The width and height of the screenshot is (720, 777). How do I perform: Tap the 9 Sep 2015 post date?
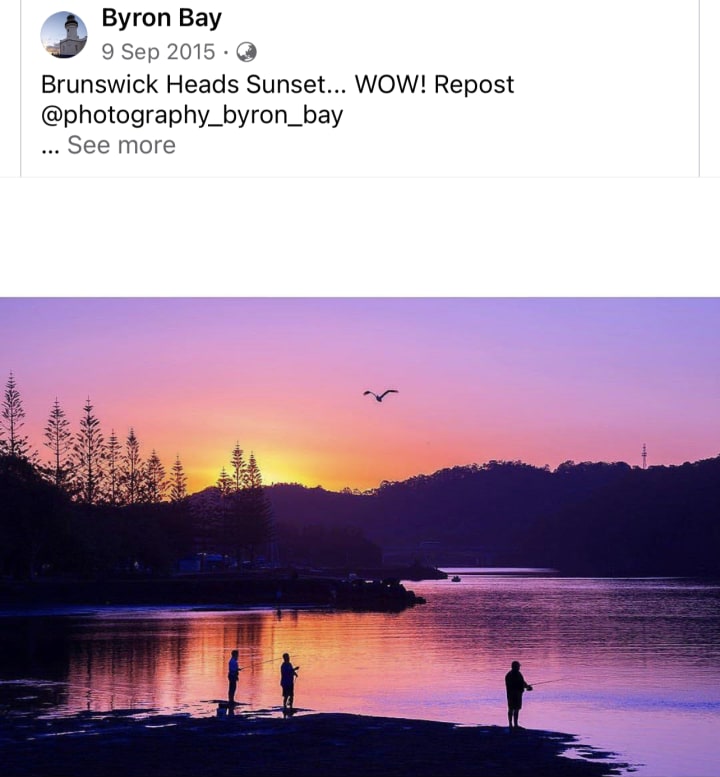(158, 52)
